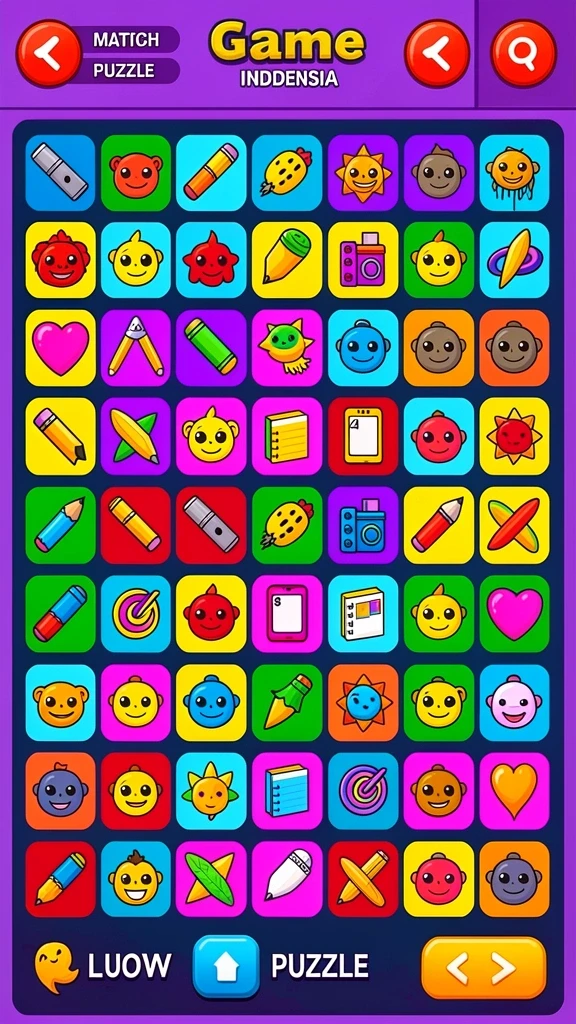Open the red search magnifier button
The height and width of the screenshot is (1024, 576).
tap(523, 54)
